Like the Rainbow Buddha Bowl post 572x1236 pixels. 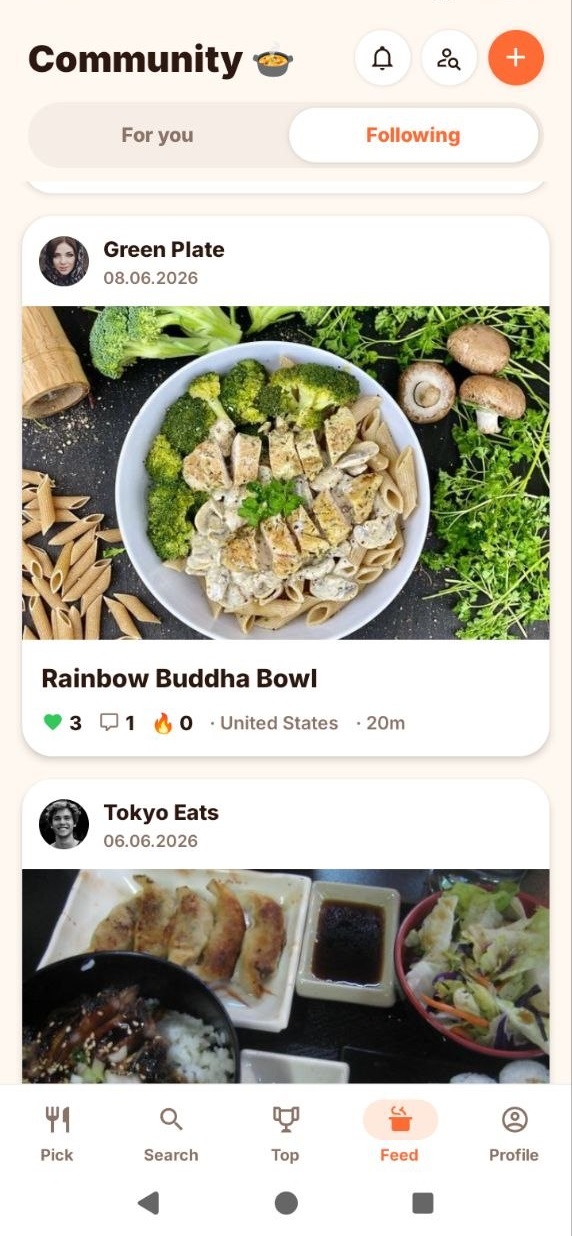(62, 723)
